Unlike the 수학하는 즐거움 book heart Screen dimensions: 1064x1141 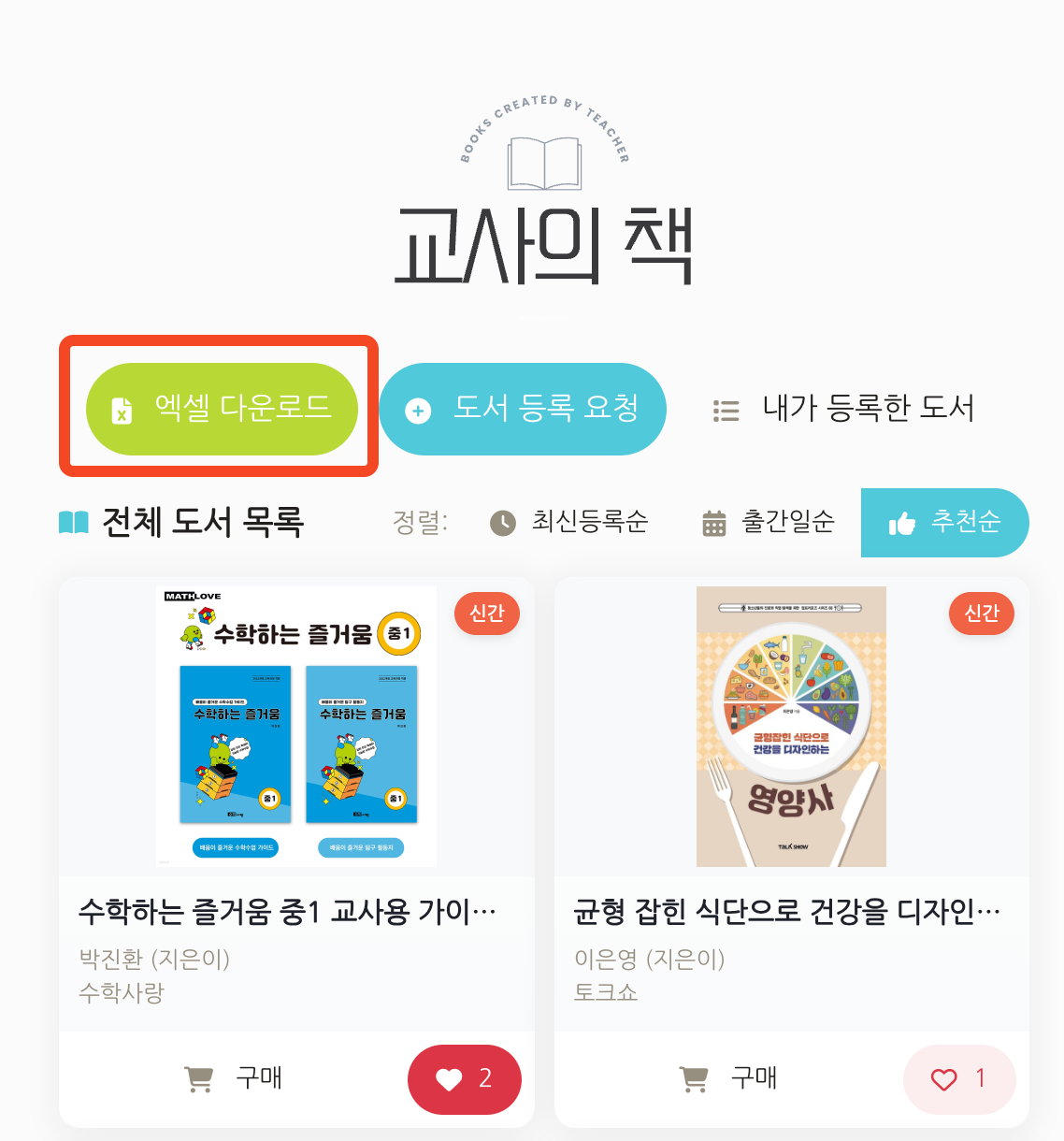click(464, 1078)
